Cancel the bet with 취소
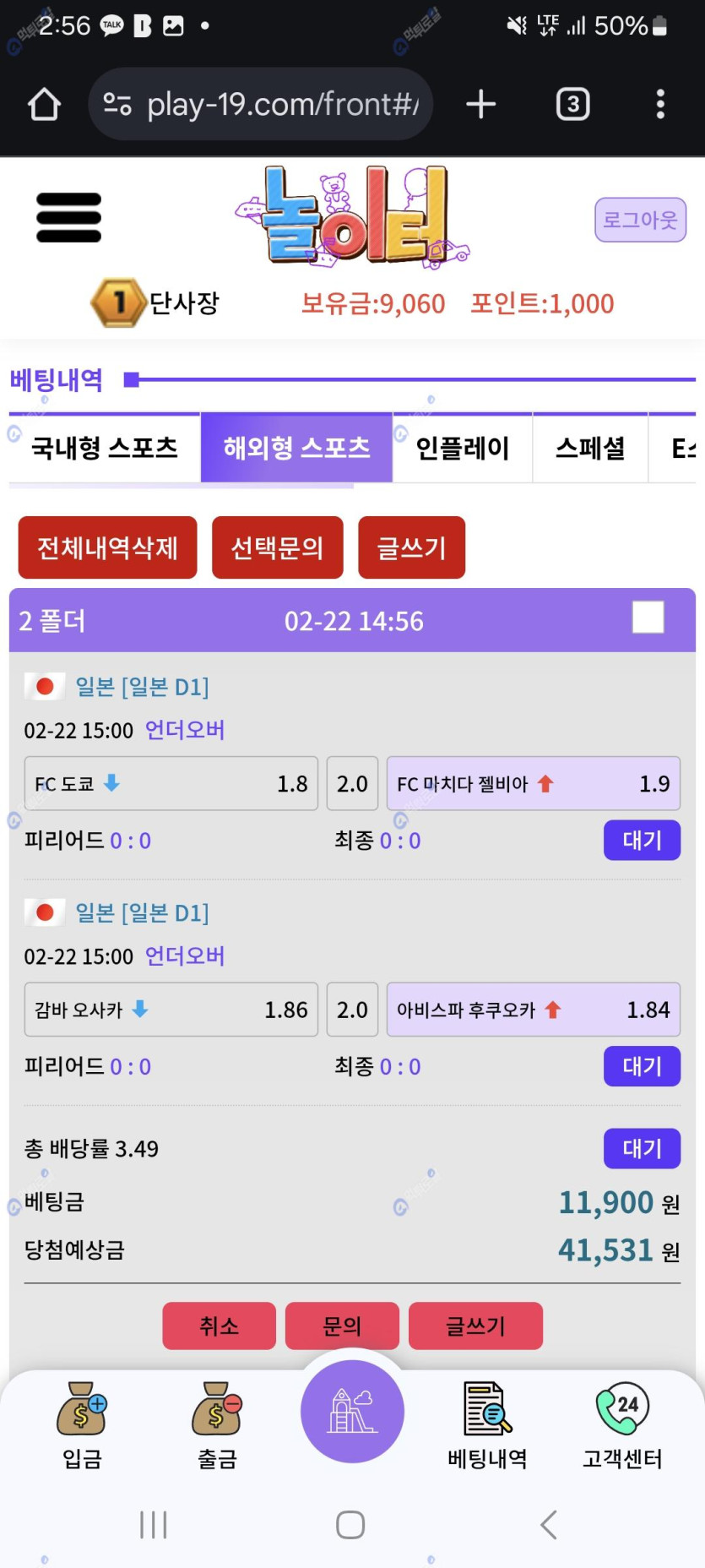The image size is (705, 1568). pyautogui.click(x=219, y=1326)
